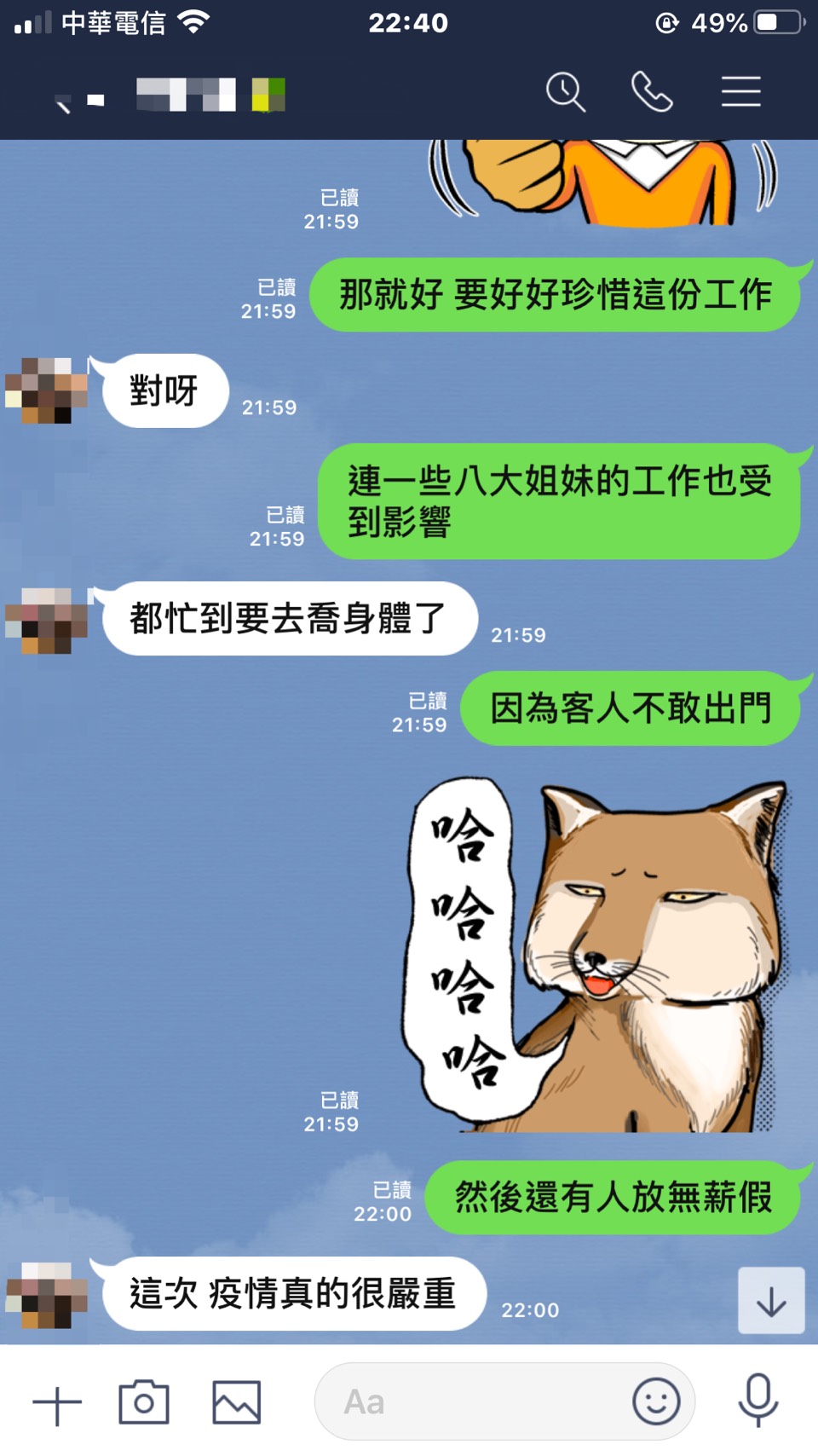
Task: Start a voice call
Action: click(652, 92)
